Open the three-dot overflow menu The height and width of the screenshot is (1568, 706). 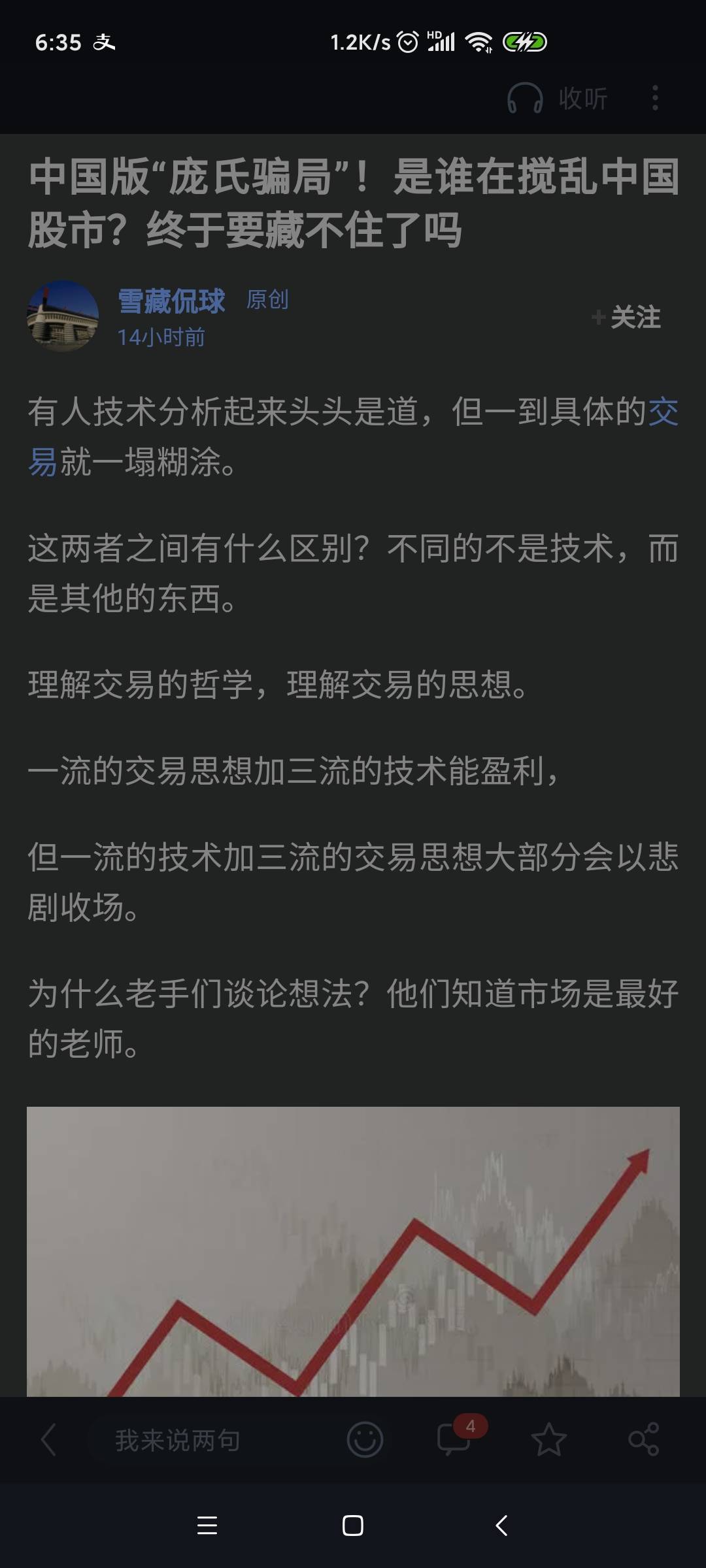click(655, 99)
